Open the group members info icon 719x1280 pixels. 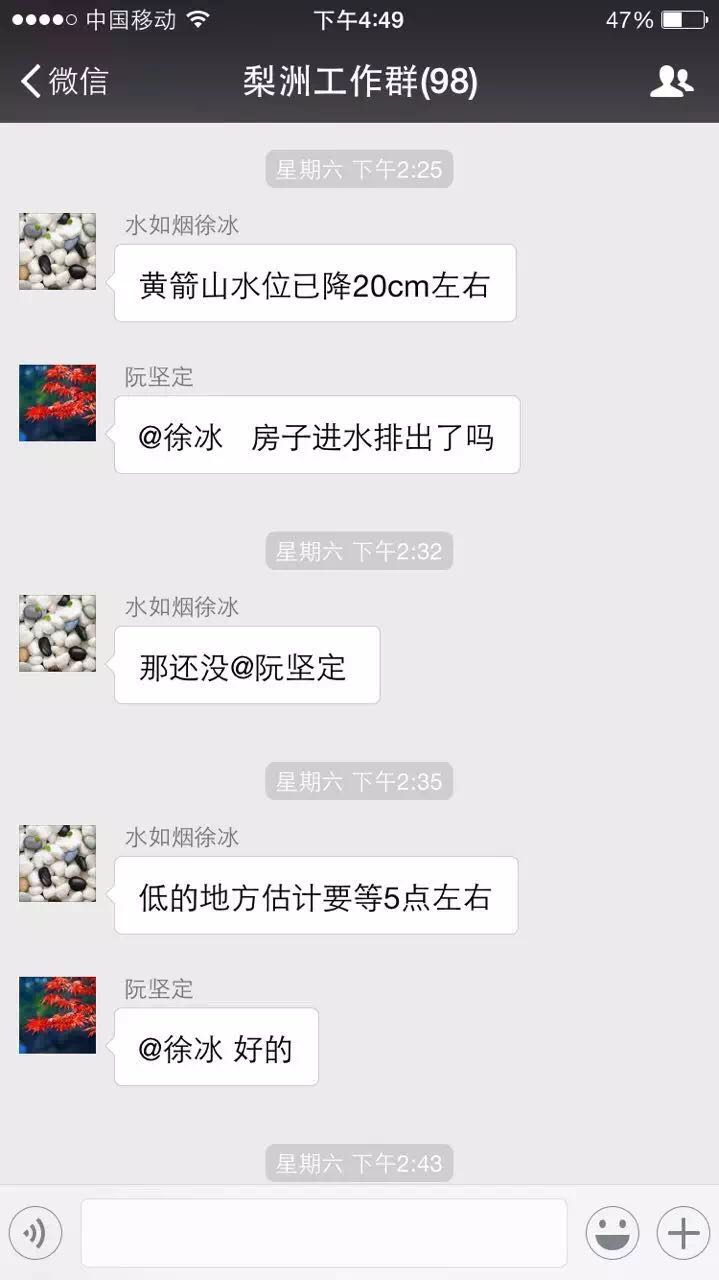click(x=671, y=81)
